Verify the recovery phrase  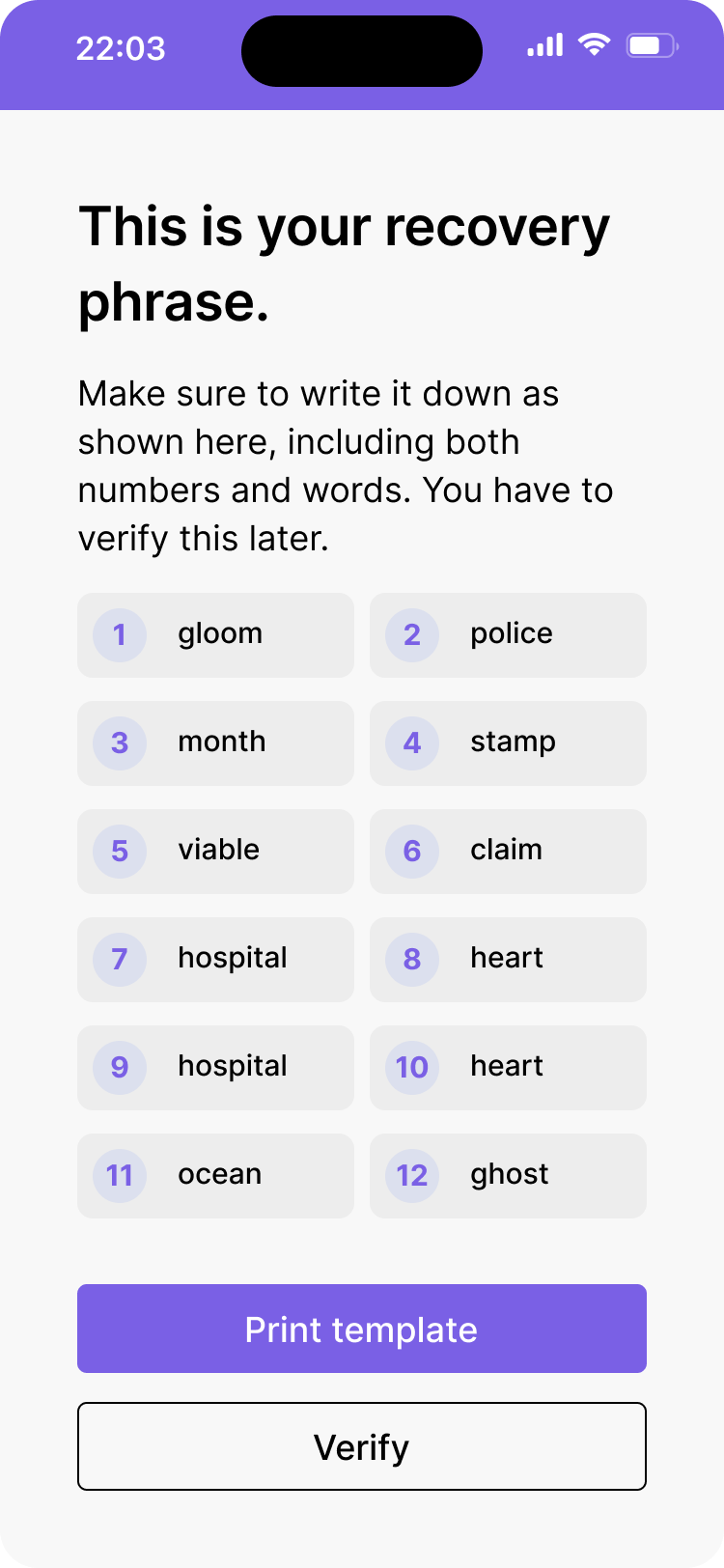click(x=361, y=1446)
